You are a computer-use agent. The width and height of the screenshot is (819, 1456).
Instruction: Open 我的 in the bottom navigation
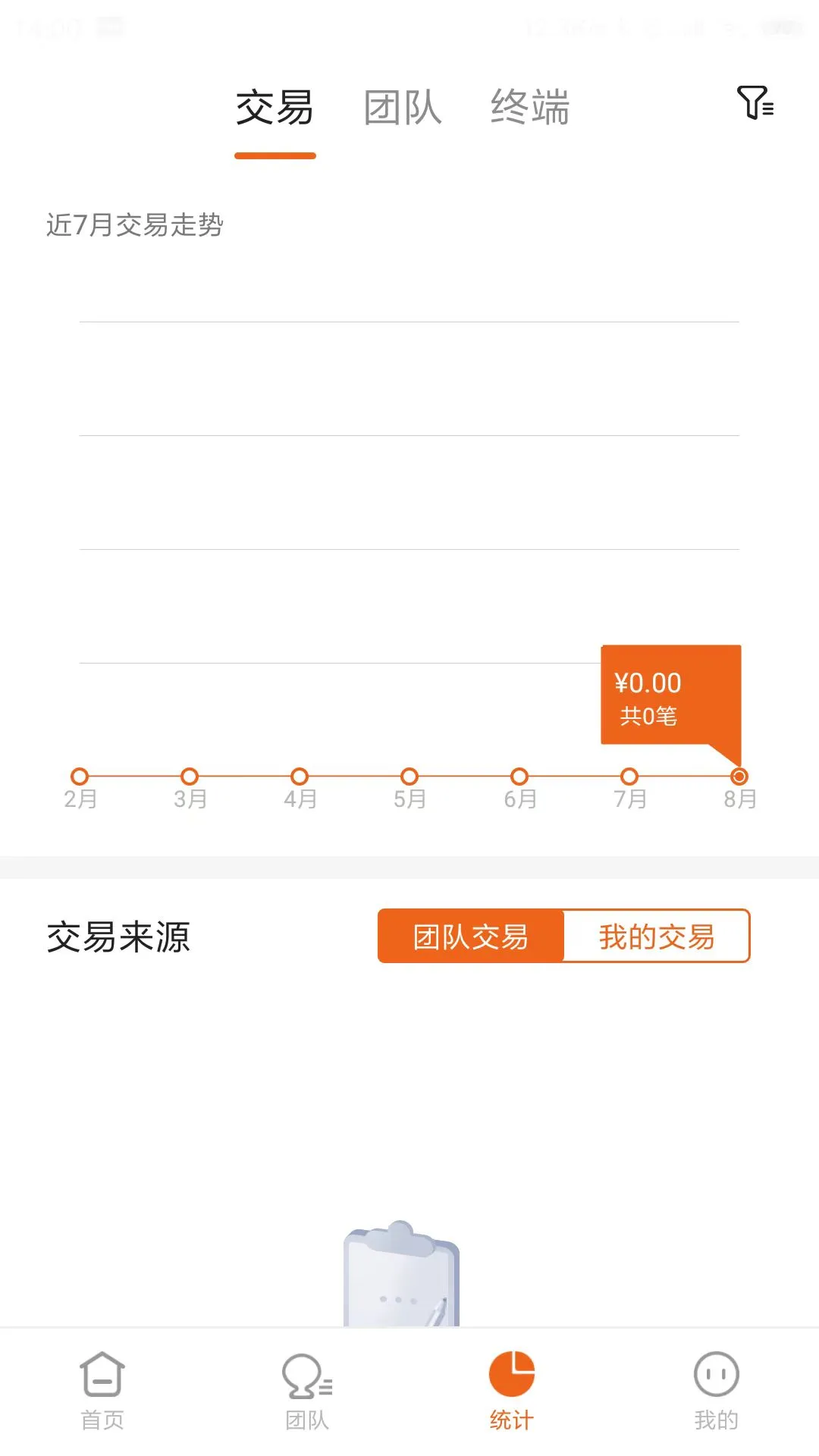tap(717, 1391)
